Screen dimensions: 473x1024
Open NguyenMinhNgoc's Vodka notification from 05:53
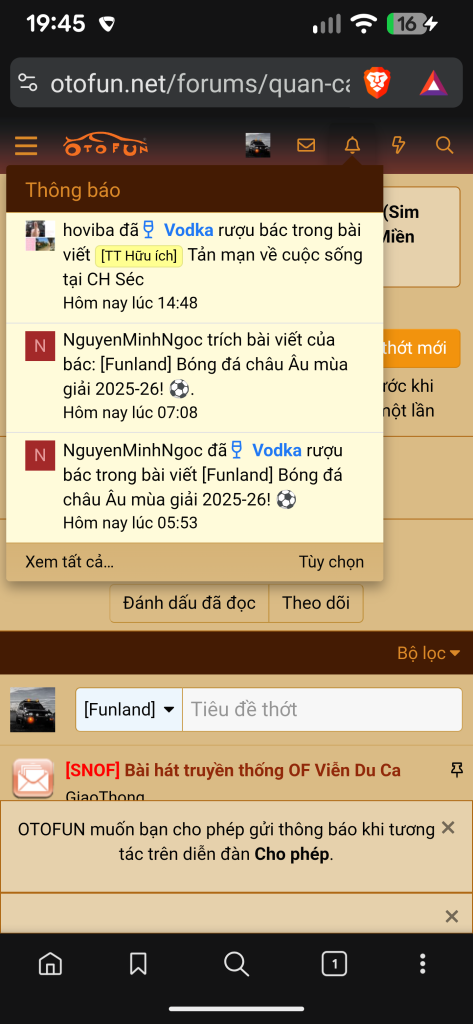click(195, 487)
